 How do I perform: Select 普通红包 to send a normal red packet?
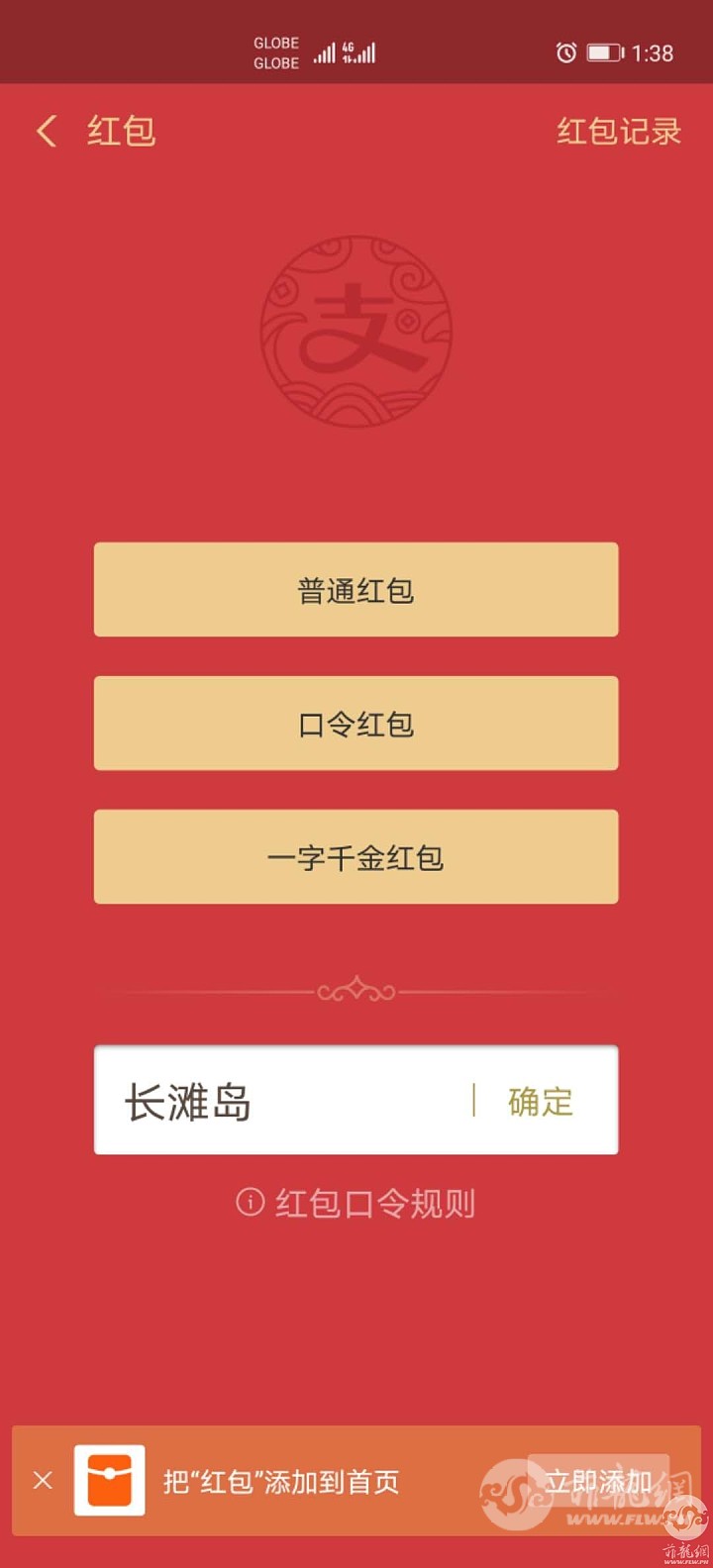(356, 589)
